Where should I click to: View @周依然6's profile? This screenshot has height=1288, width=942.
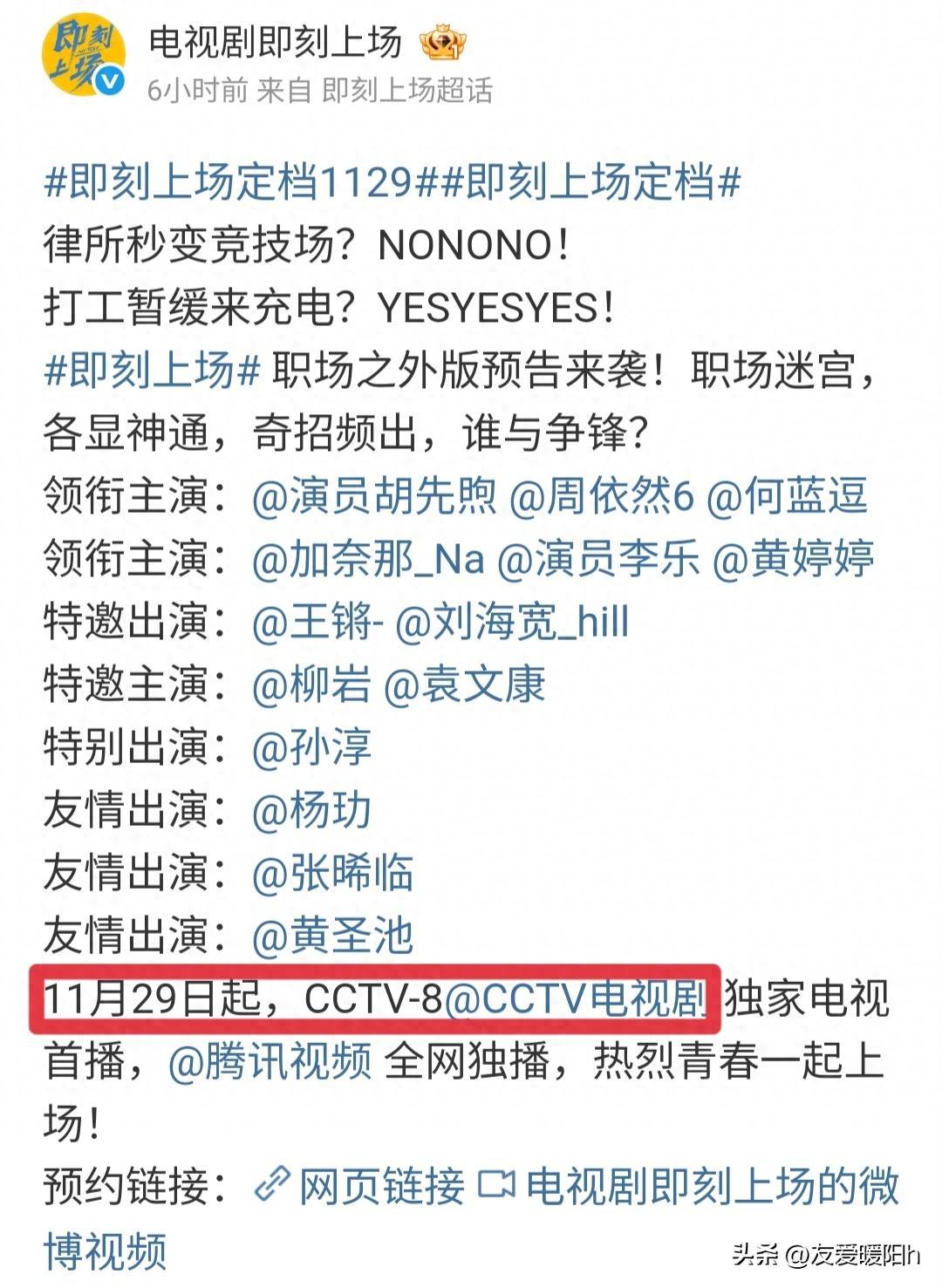pos(601,496)
